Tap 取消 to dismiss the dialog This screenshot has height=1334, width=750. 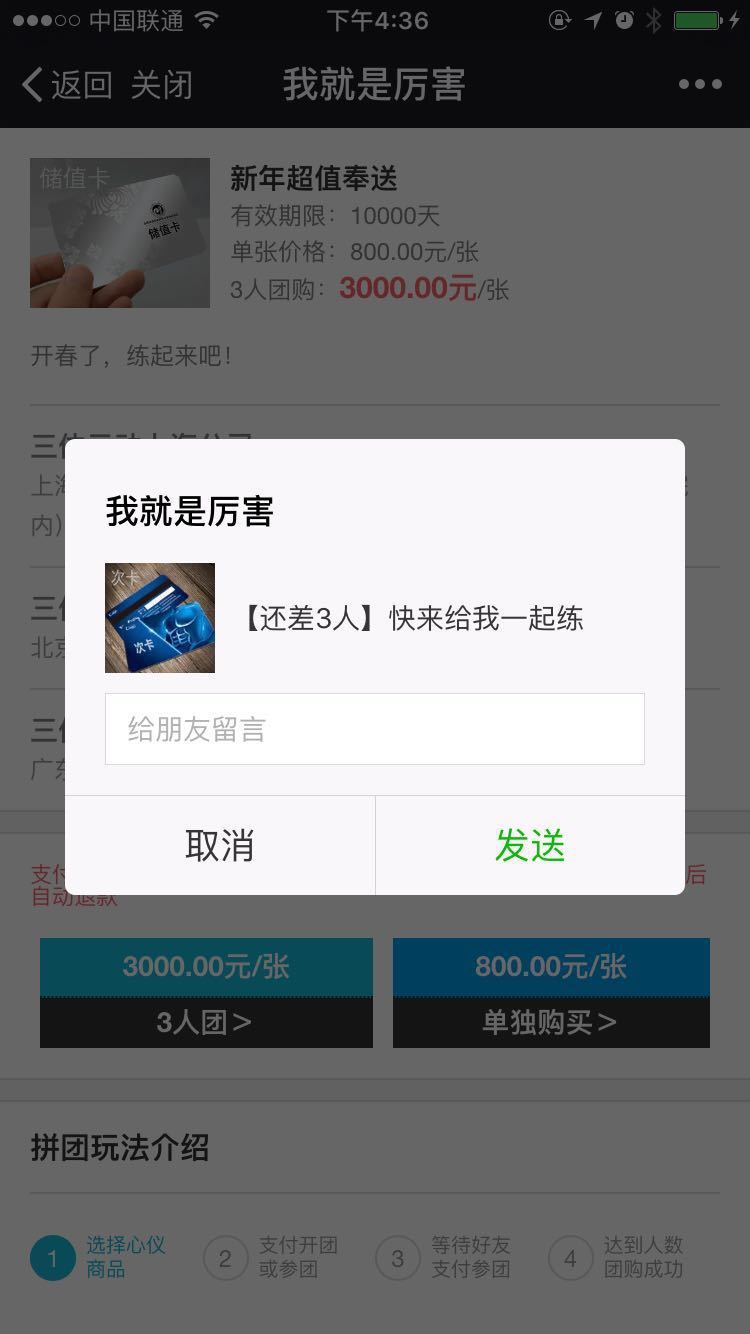tap(219, 845)
